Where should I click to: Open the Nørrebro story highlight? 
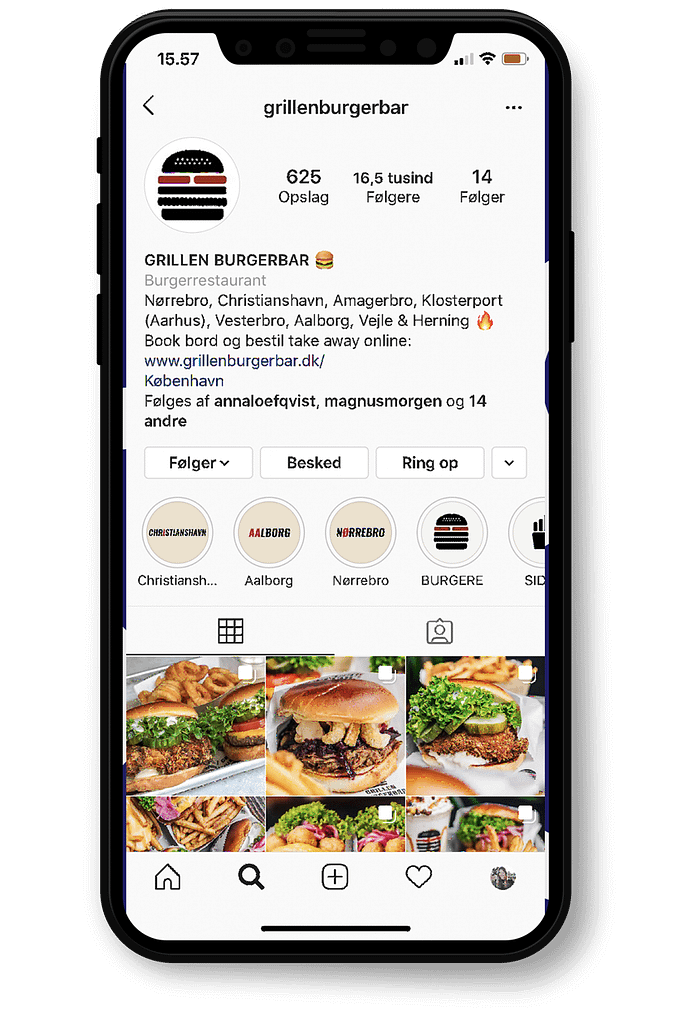pos(361,533)
